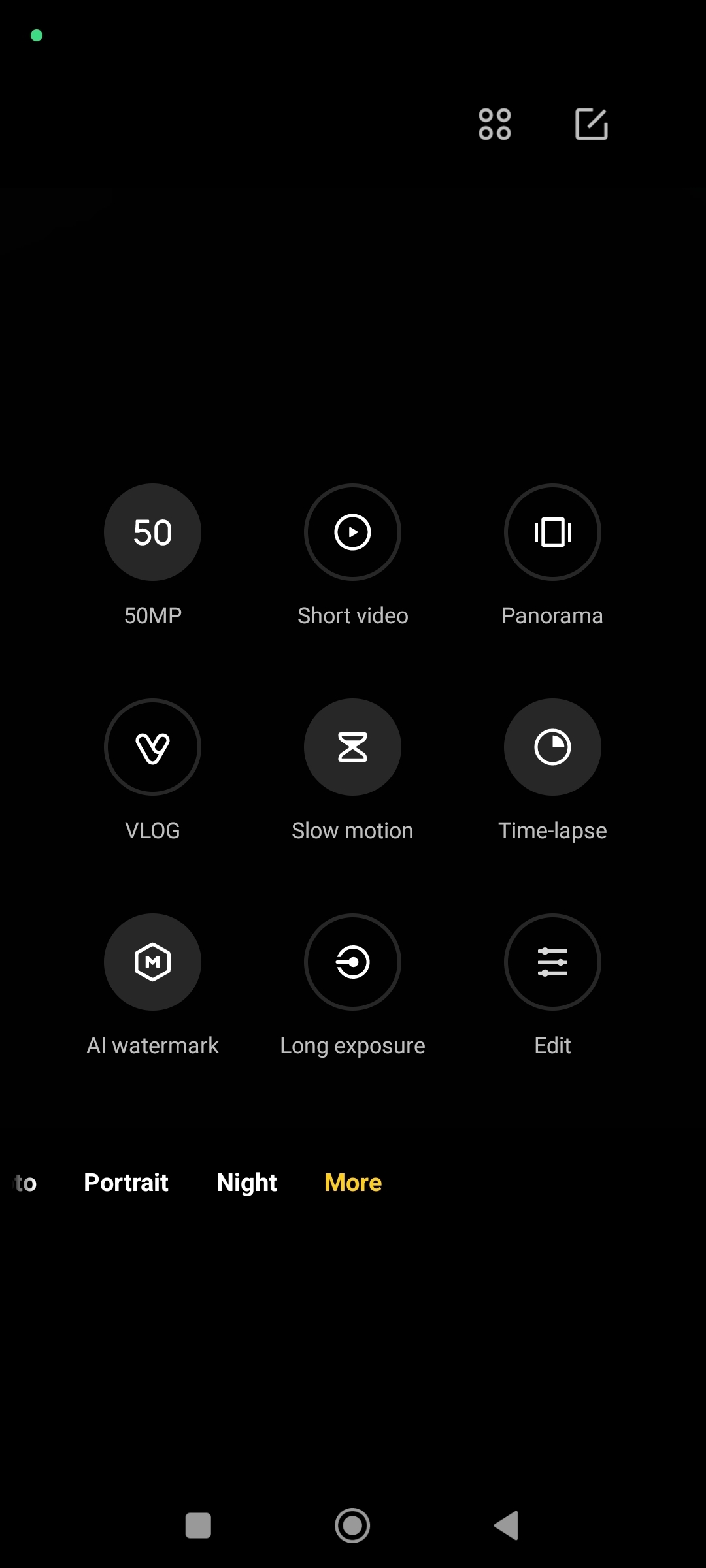Open the camera settings grid icon
706x1568 pixels.
495,124
